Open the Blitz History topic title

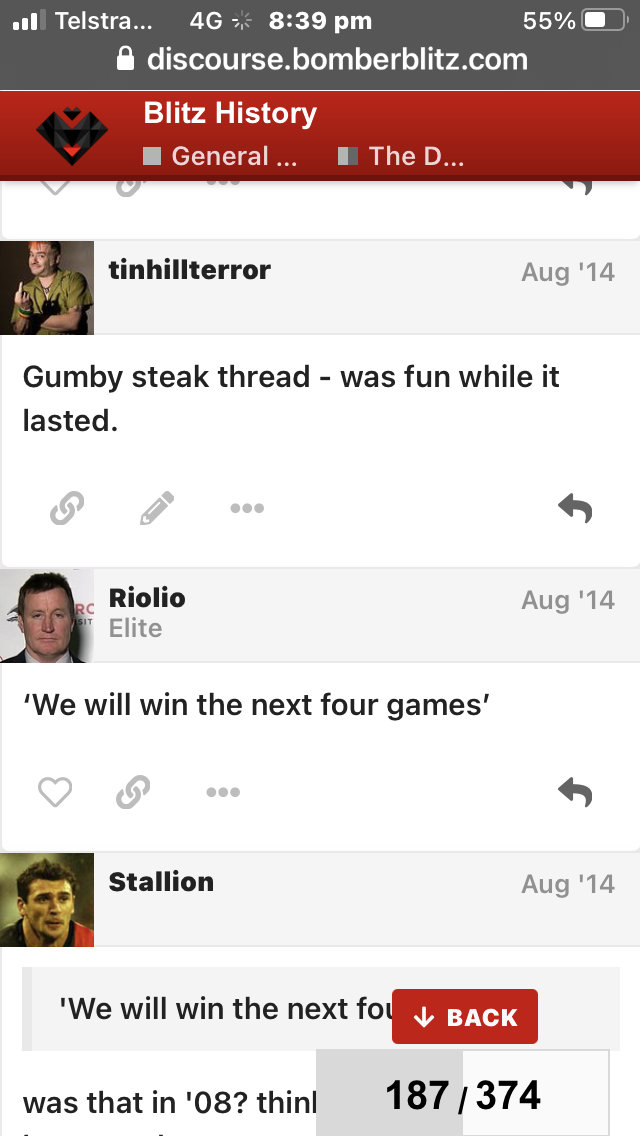(x=230, y=114)
